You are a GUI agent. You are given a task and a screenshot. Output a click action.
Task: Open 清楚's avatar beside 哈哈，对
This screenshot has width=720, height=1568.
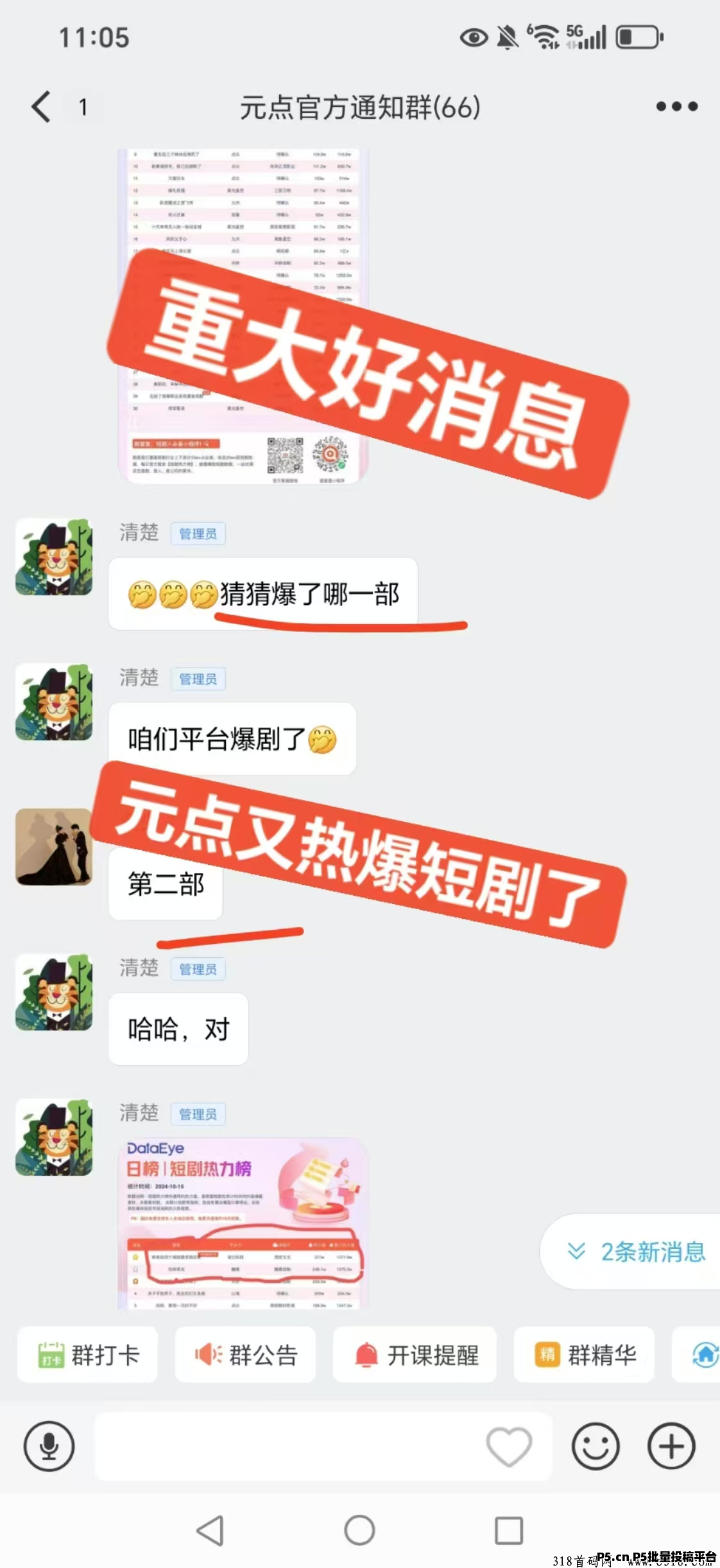tap(54, 992)
